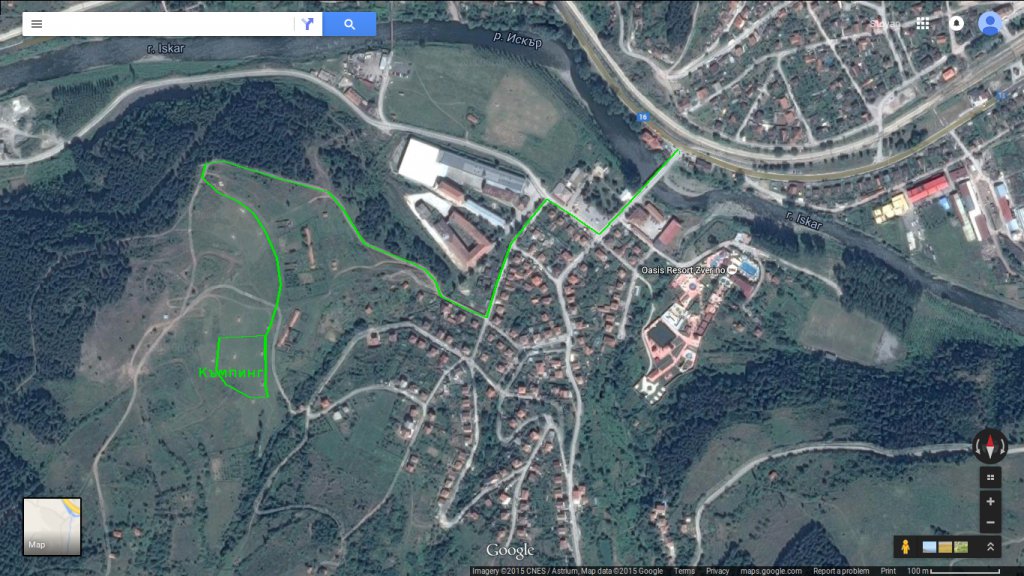Switch to Map view thumbnail
Viewport: 1024px width, 576px height.
(52, 527)
